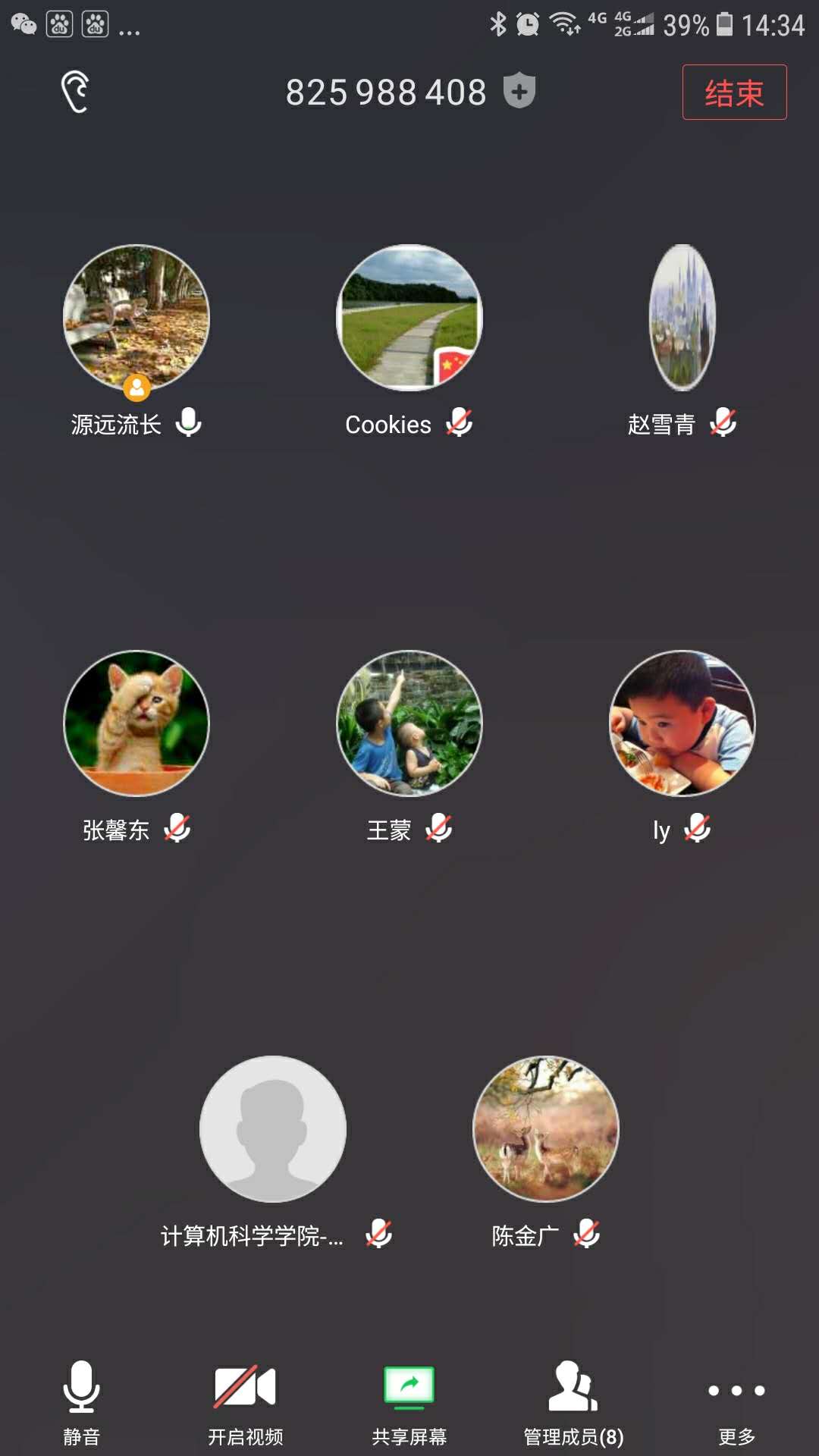Tap the 计算机科学学院 default avatar
This screenshot has width=819, height=1456.
[x=273, y=1129]
